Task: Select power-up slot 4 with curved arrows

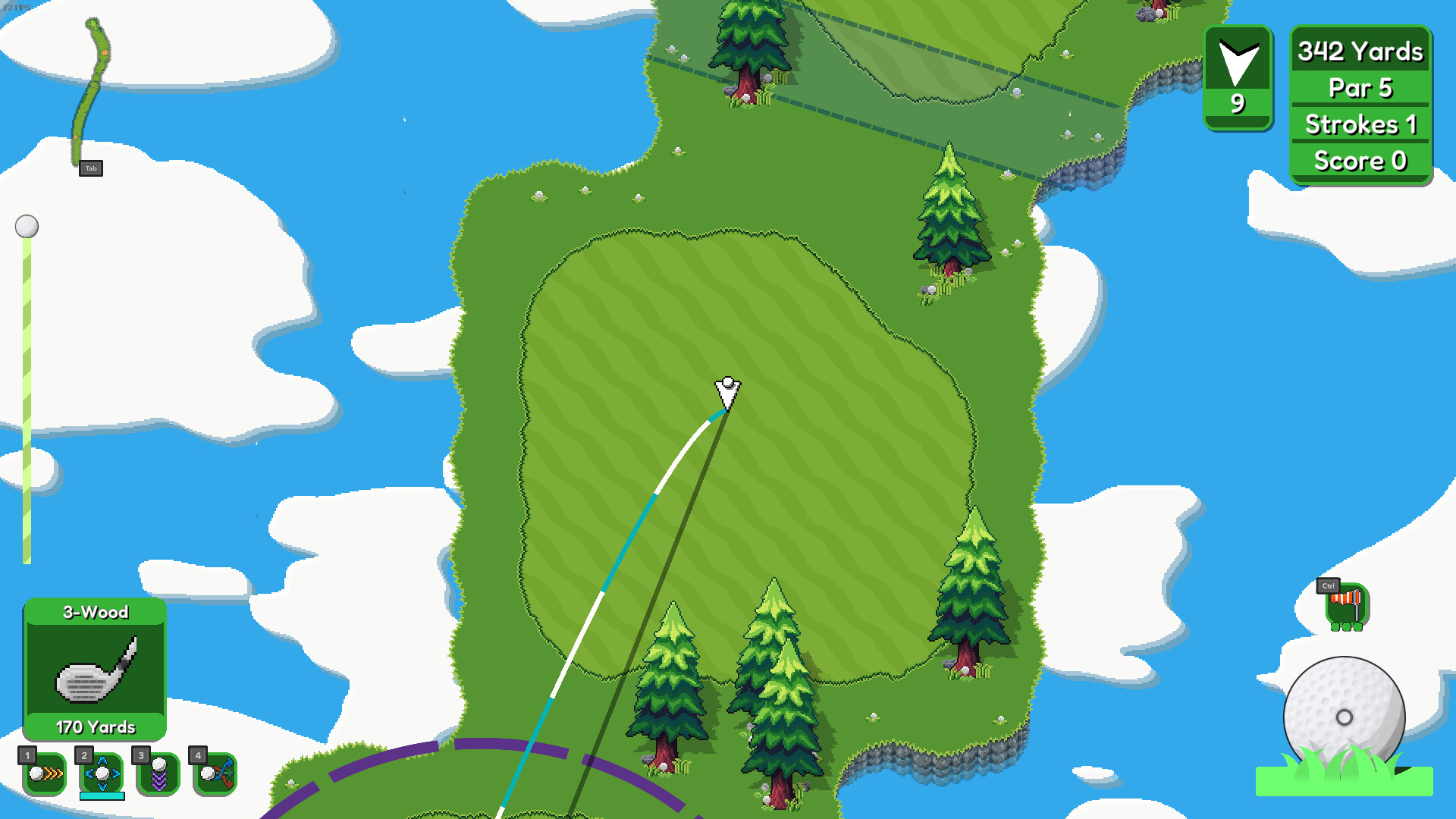Action: coord(215,773)
